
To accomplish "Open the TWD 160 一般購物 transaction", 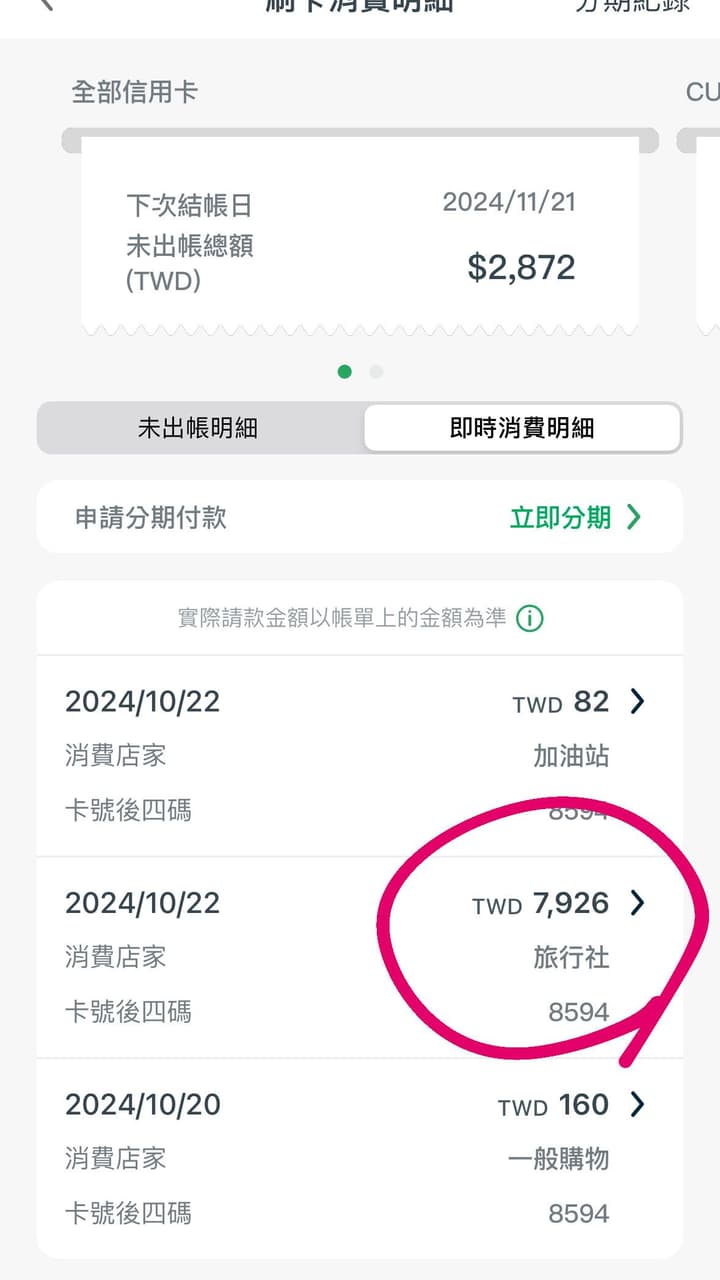I will (x=360, y=1157).
